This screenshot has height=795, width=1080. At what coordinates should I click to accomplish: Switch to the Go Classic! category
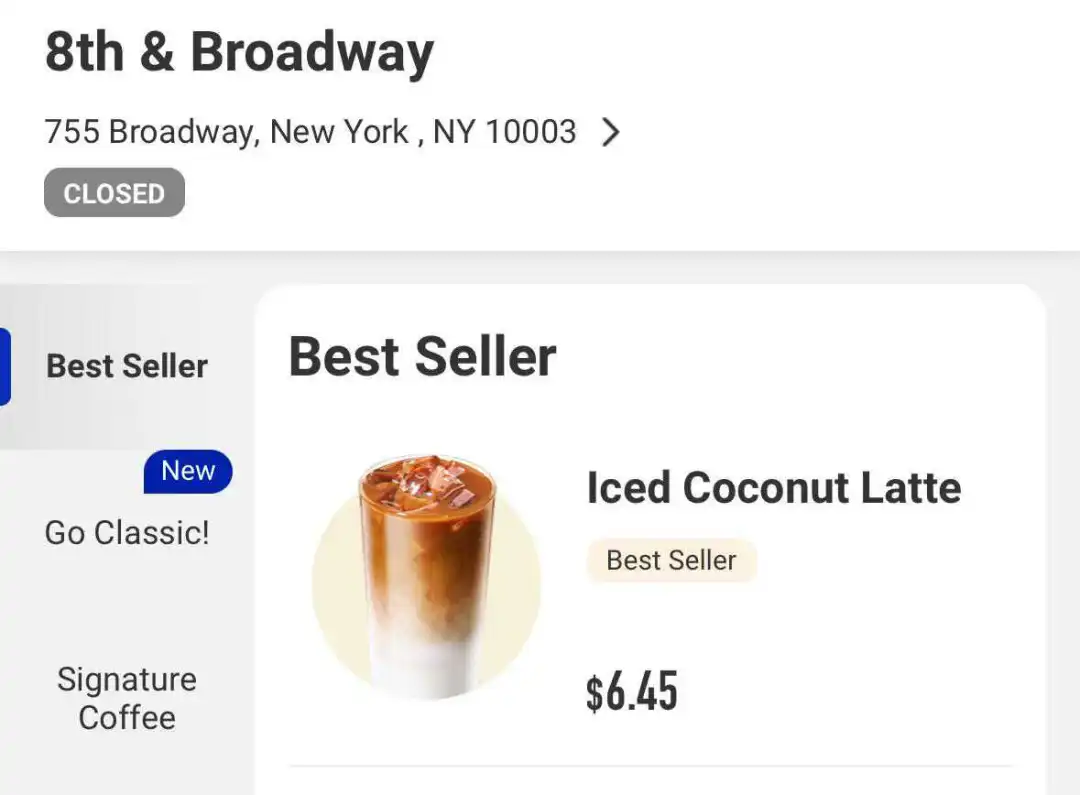127,532
